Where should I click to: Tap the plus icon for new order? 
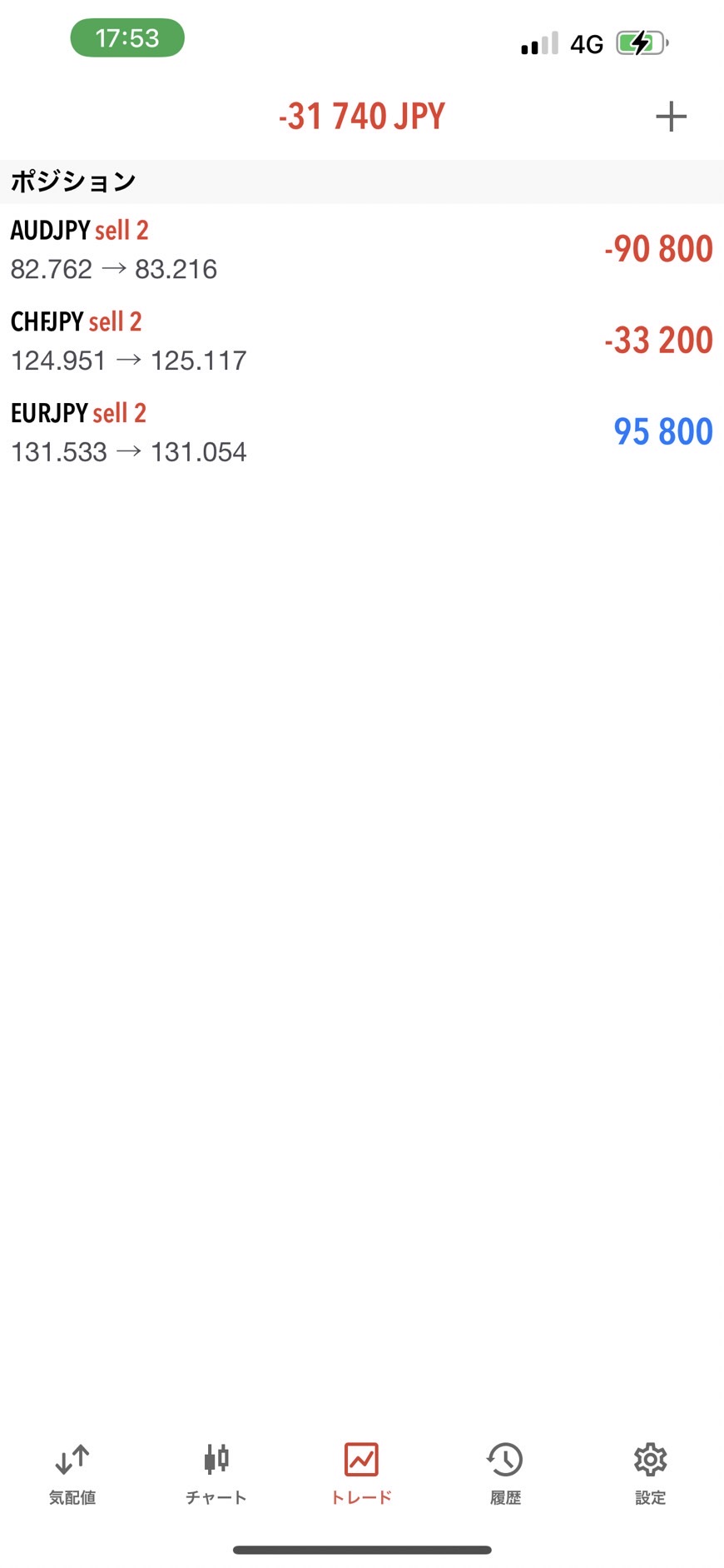(671, 117)
